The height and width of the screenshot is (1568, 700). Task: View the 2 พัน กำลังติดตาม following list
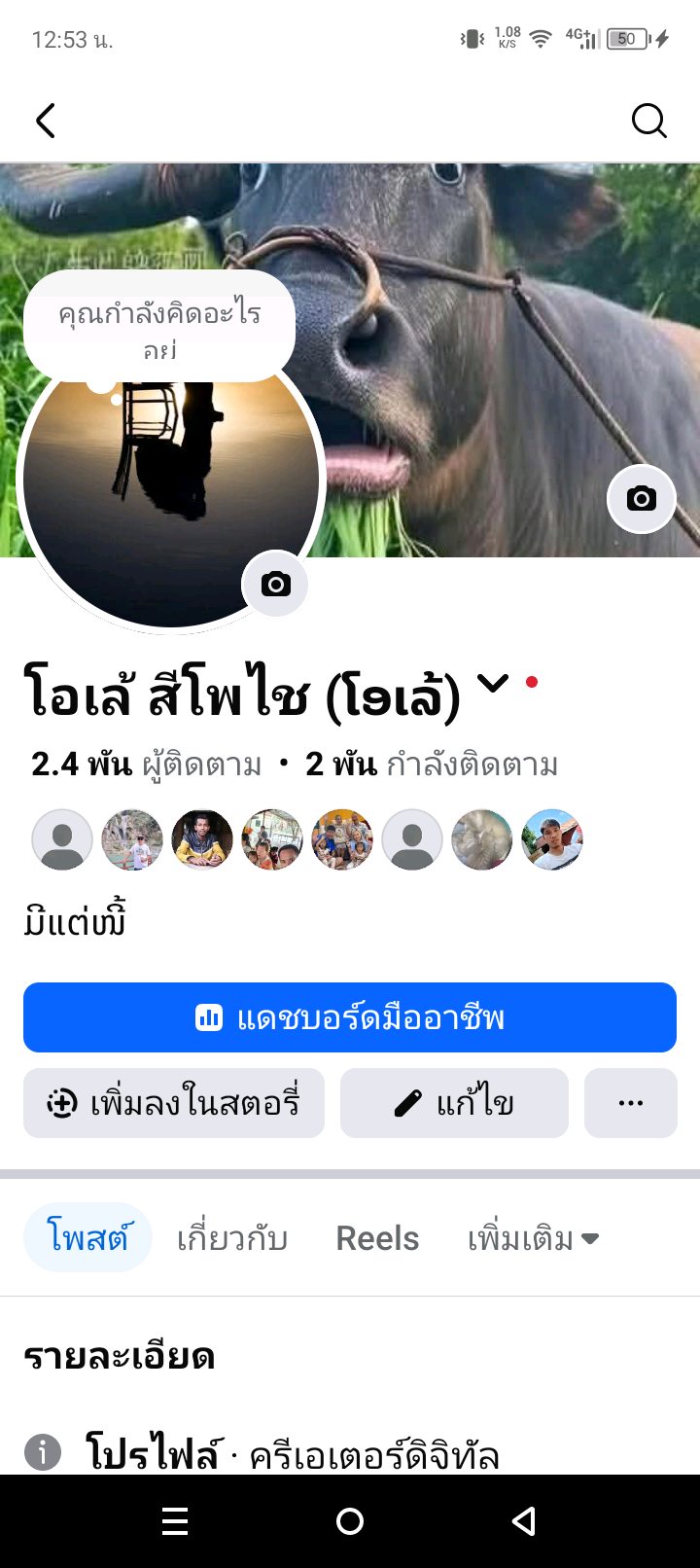432,765
